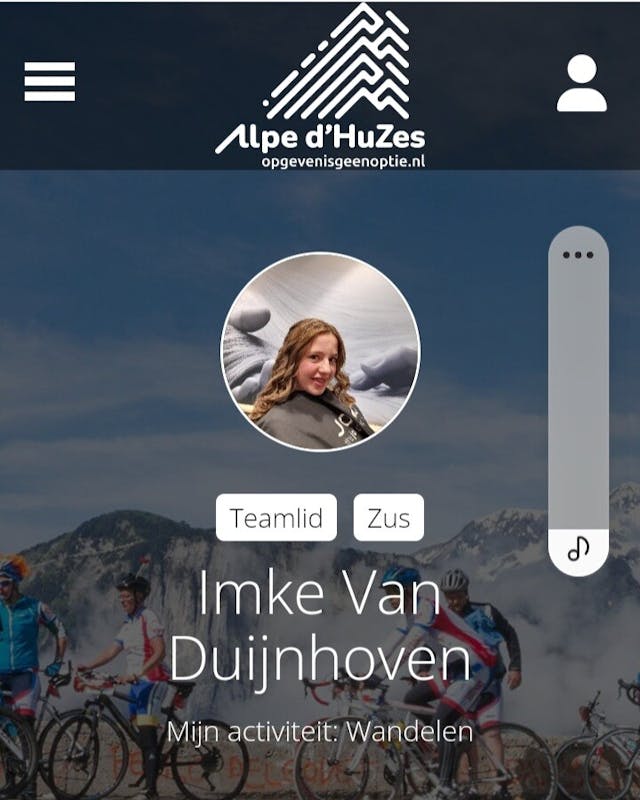Open the three-dot options on volume panel
This screenshot has height=800, width=640.
coord(578,255)
